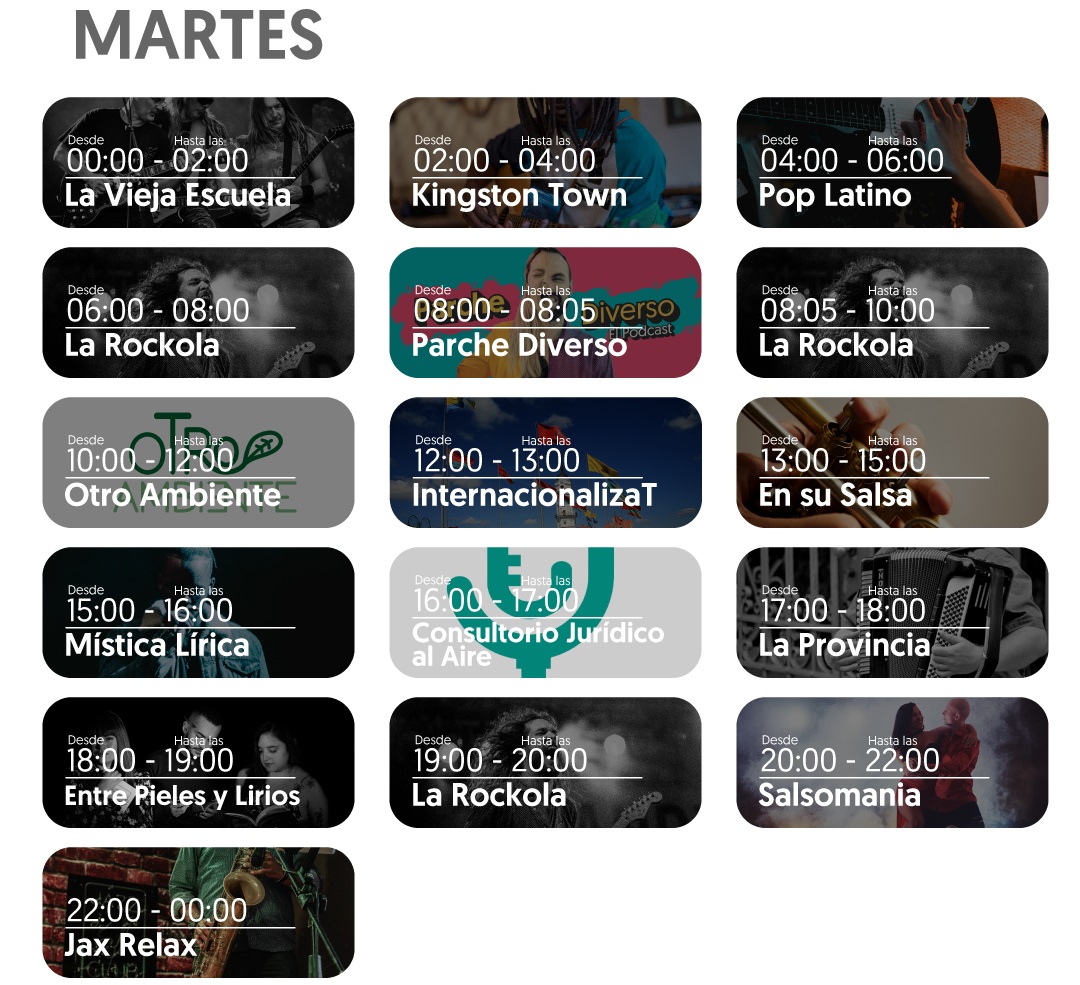1080x985 pixels.
Task: Open the Salsomania program card
Action: pos(892,762)
